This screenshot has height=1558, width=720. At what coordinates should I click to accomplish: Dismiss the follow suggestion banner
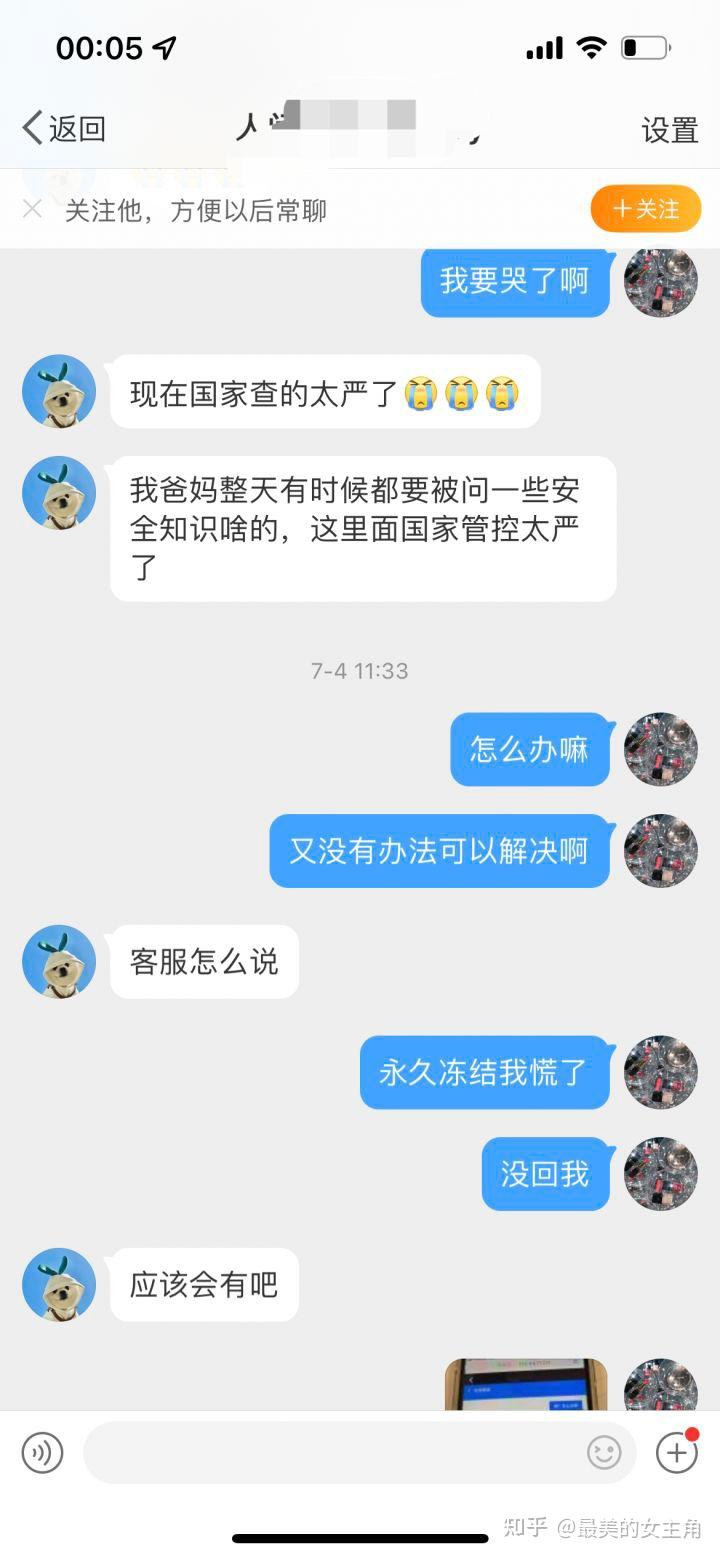(32, 209)
